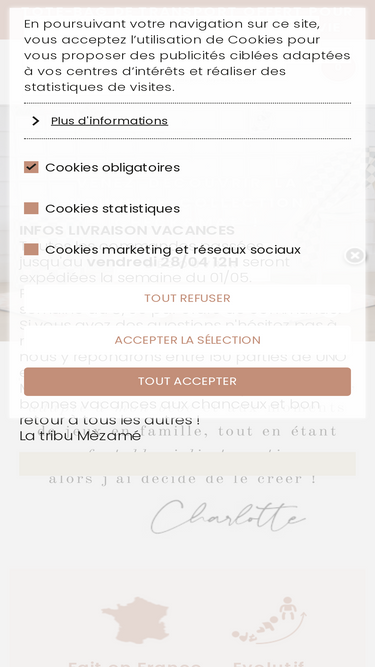Close the delivery info popup
375x667 pixels.
pos(355,255)
